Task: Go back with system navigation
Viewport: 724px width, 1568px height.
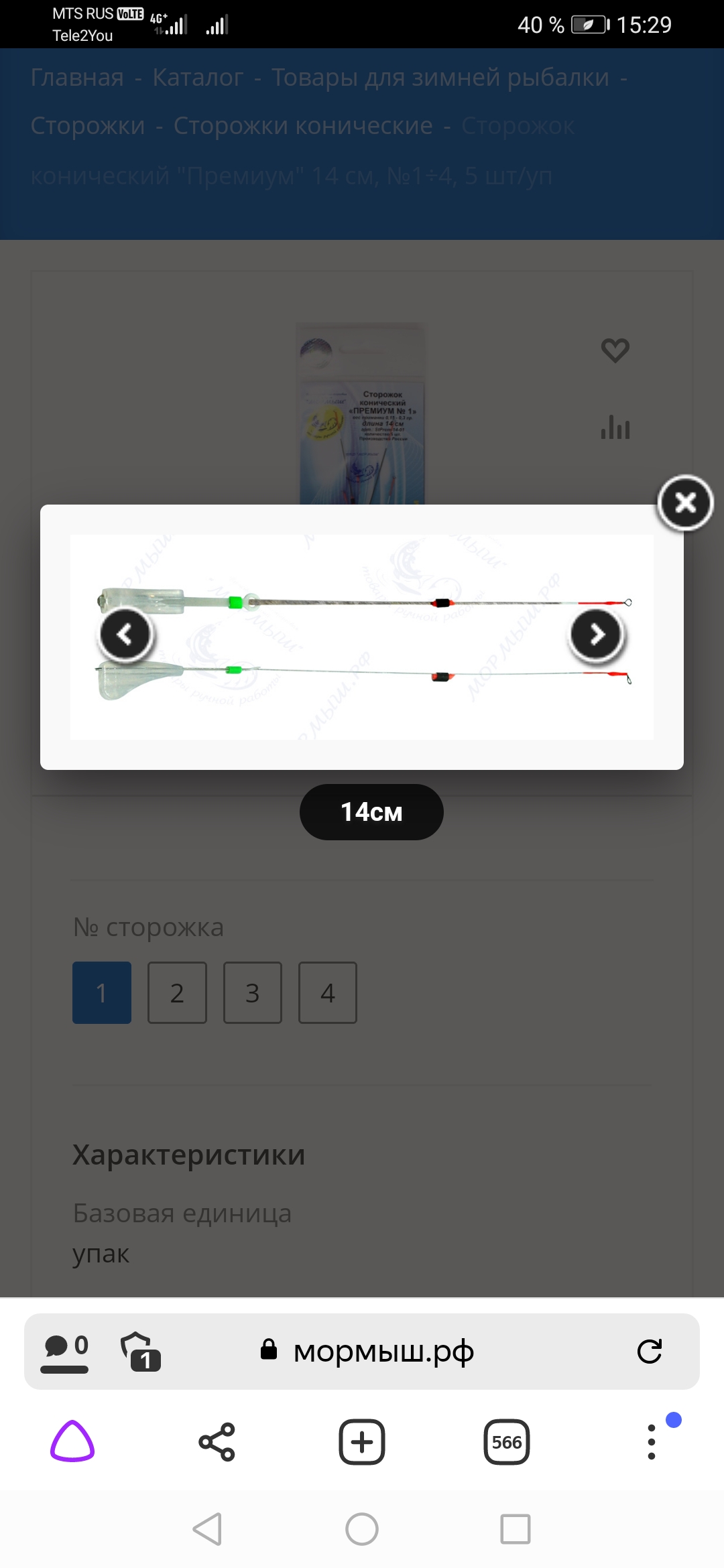Action: coord(208,1529)
